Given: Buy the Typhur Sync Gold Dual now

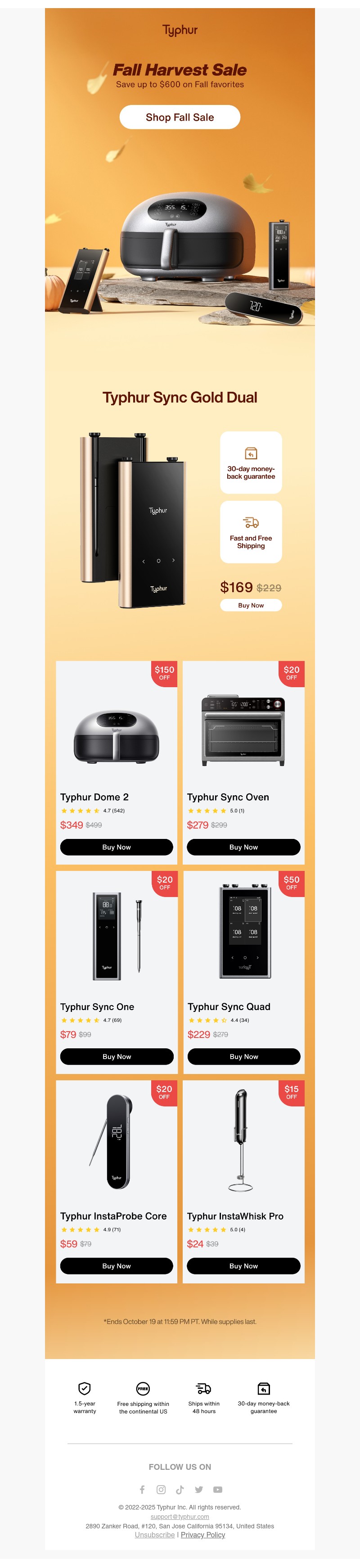Looking at the screenshot, I should 251,605.
